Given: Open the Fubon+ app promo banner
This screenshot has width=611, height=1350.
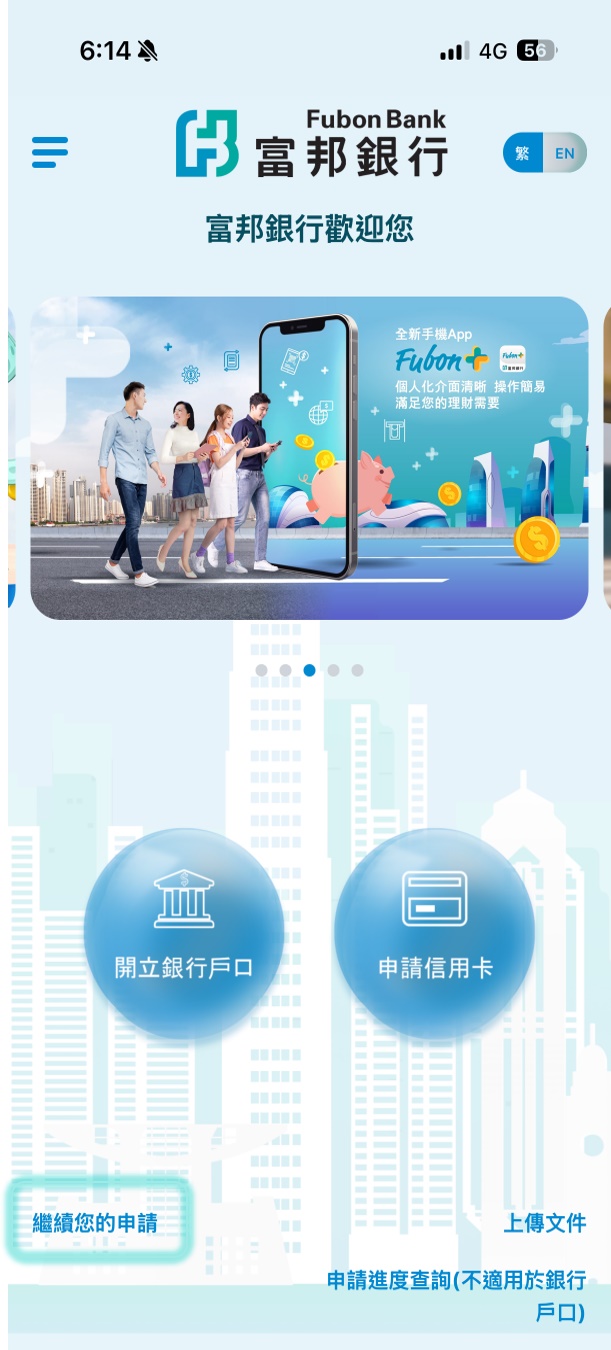Looking at the screenshot, I should tap(309, 458).
